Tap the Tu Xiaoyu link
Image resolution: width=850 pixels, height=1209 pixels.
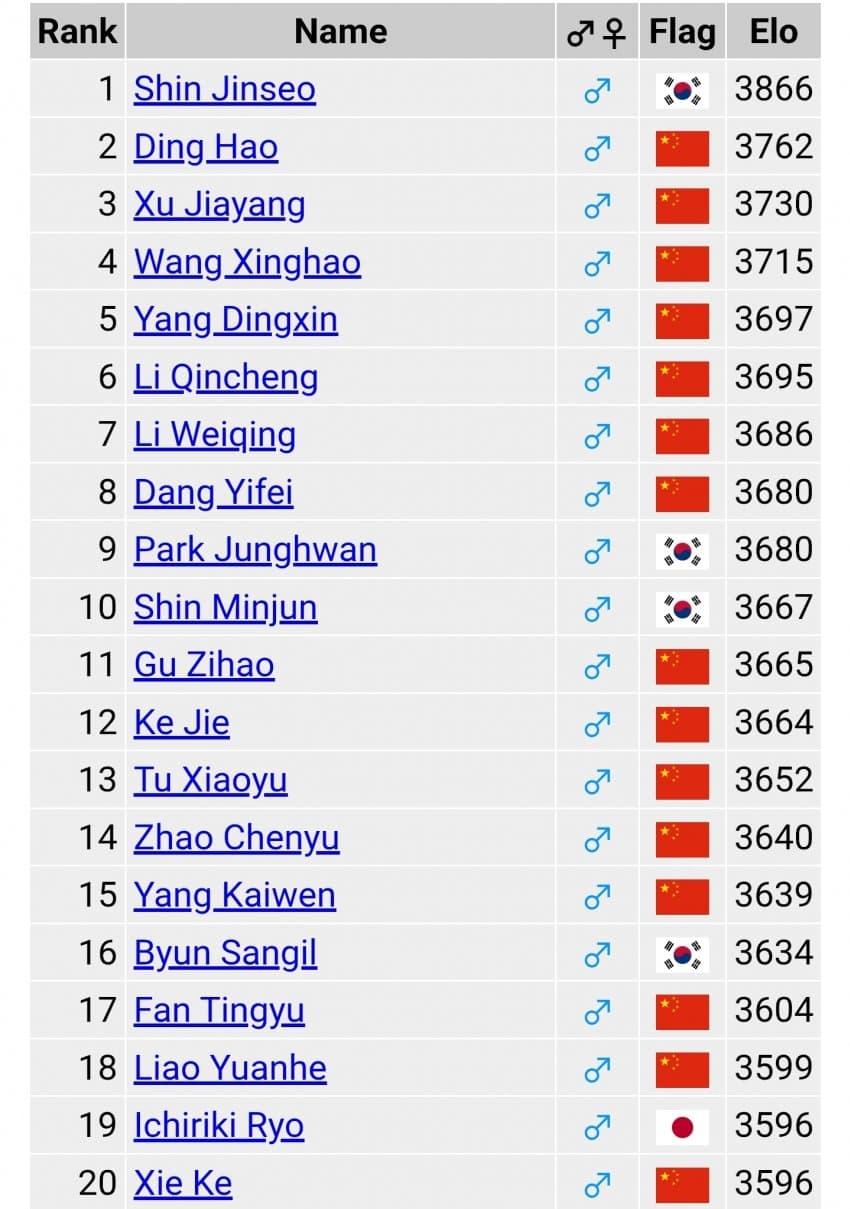point(211,780)
